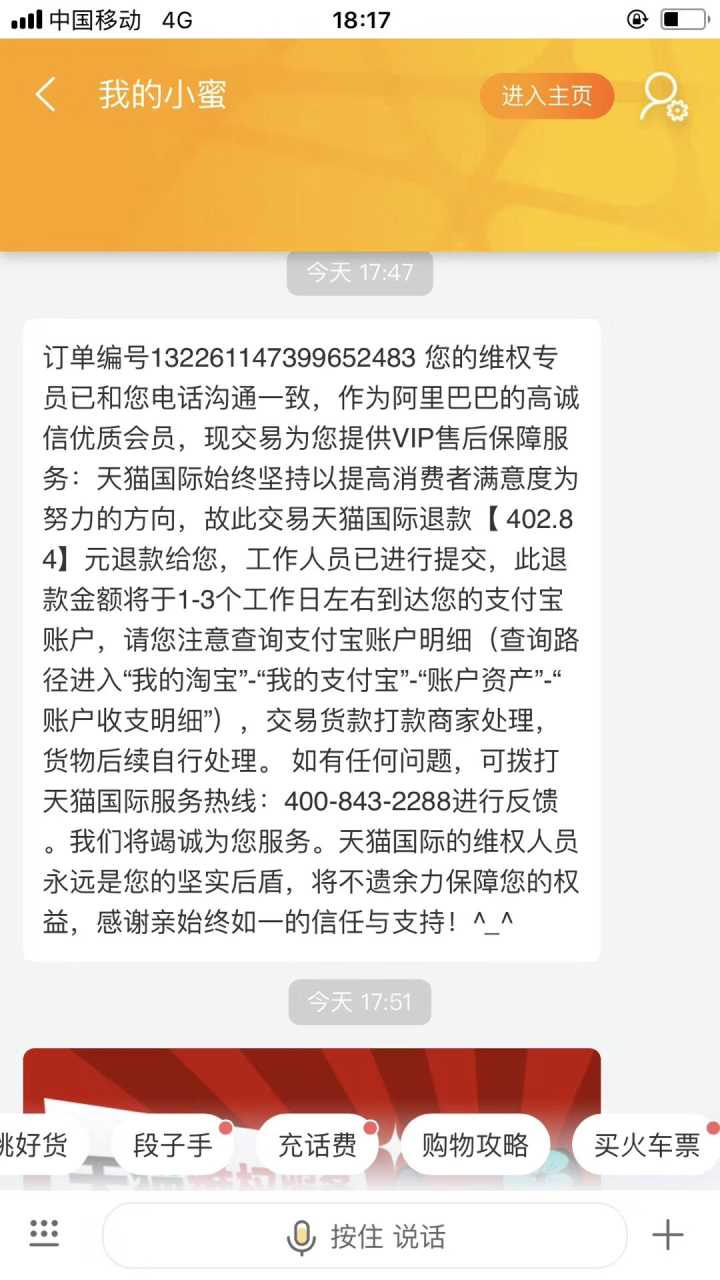The width and height of the screenshot is (720, 1280).
Task: Select the 充话费 chip
Action: pos(317,1145)
